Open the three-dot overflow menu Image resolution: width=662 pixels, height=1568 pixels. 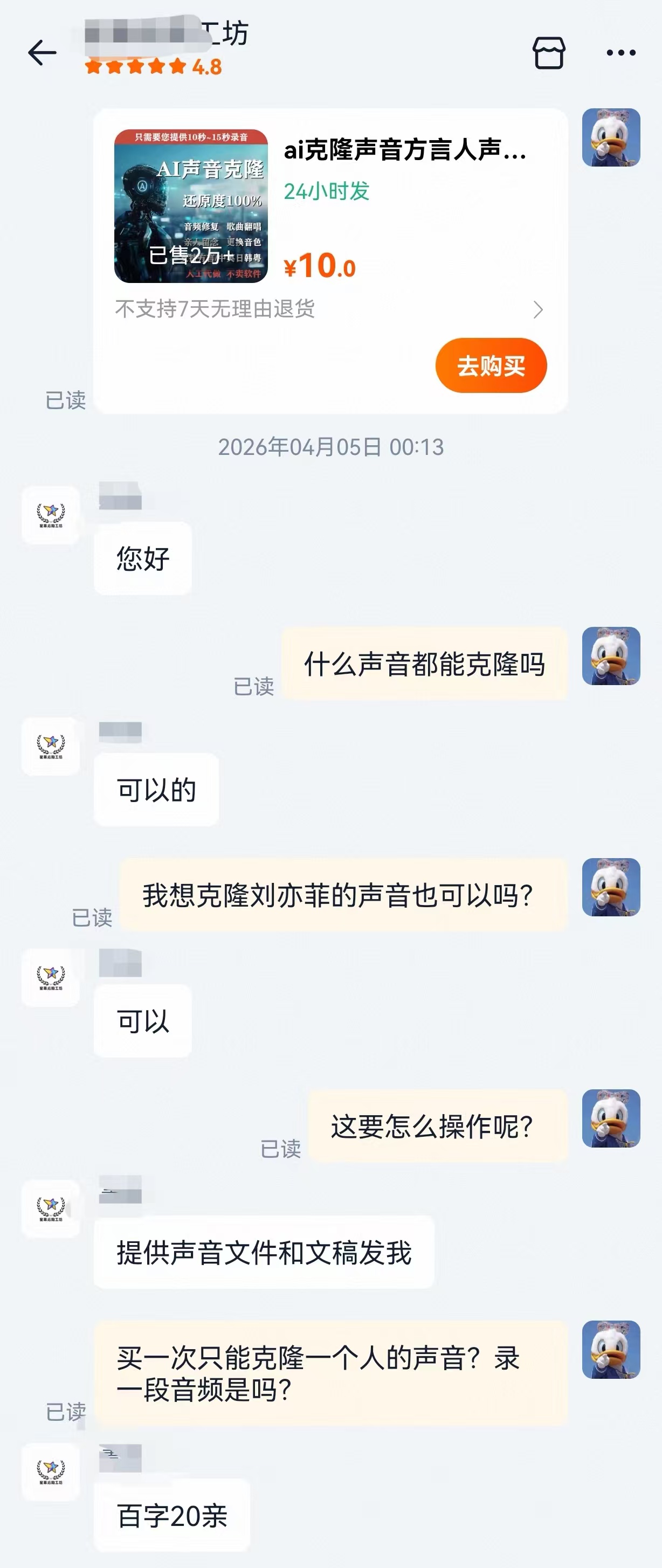pyautogui.click(x=620, y=53)
